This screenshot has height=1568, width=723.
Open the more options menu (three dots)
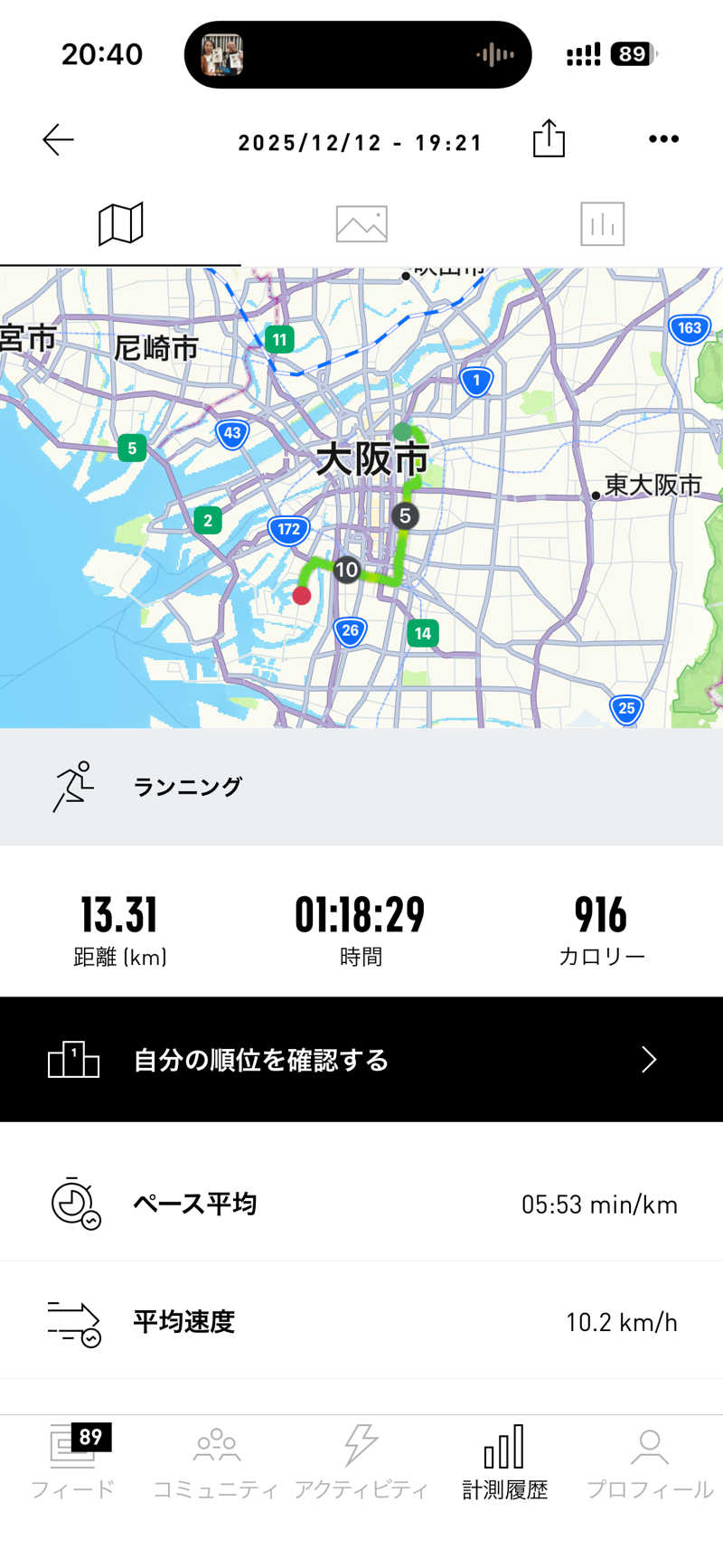click(664, 138)
